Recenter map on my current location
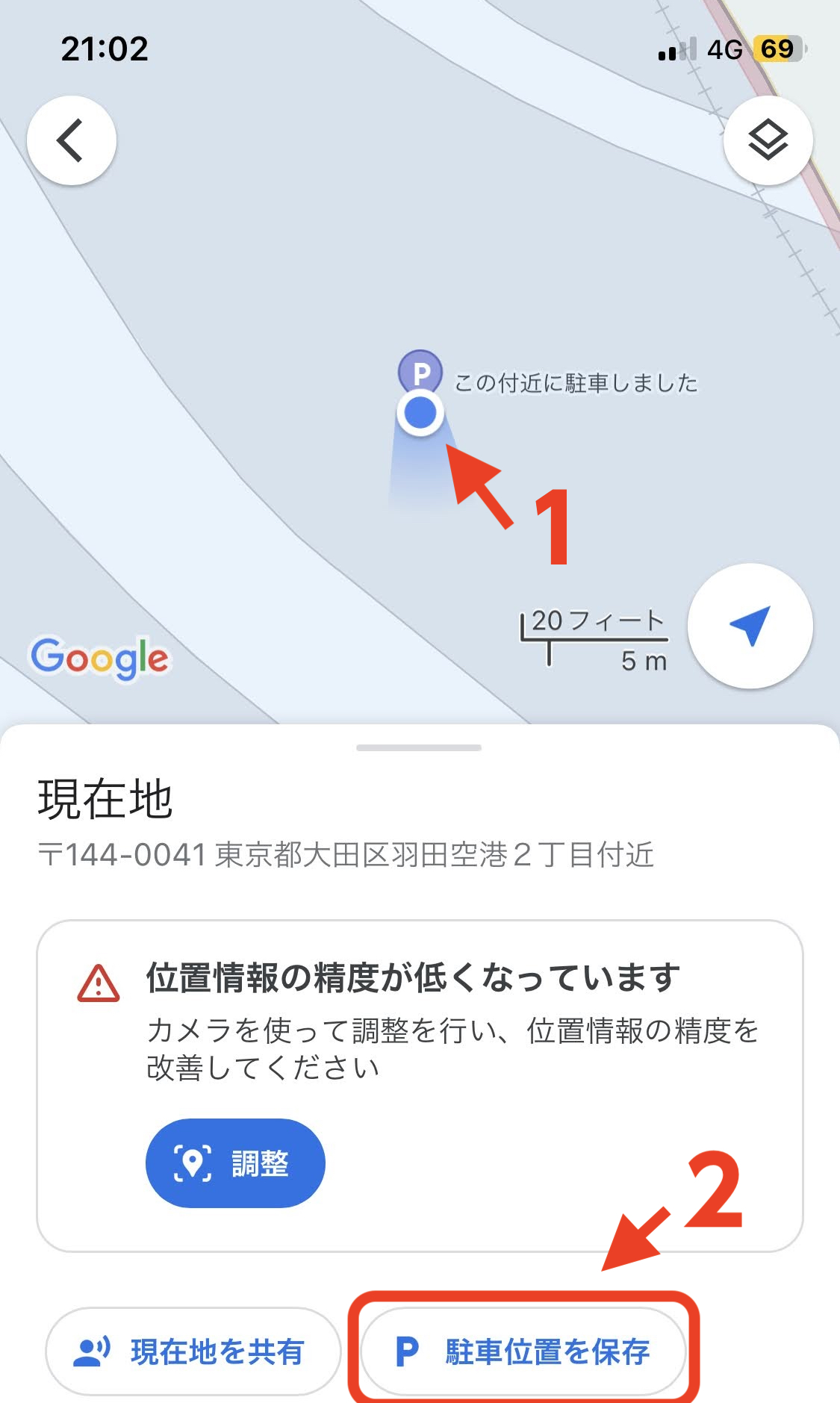Image resolution: width=840 pixels, height=1403 pixels. 750,626
